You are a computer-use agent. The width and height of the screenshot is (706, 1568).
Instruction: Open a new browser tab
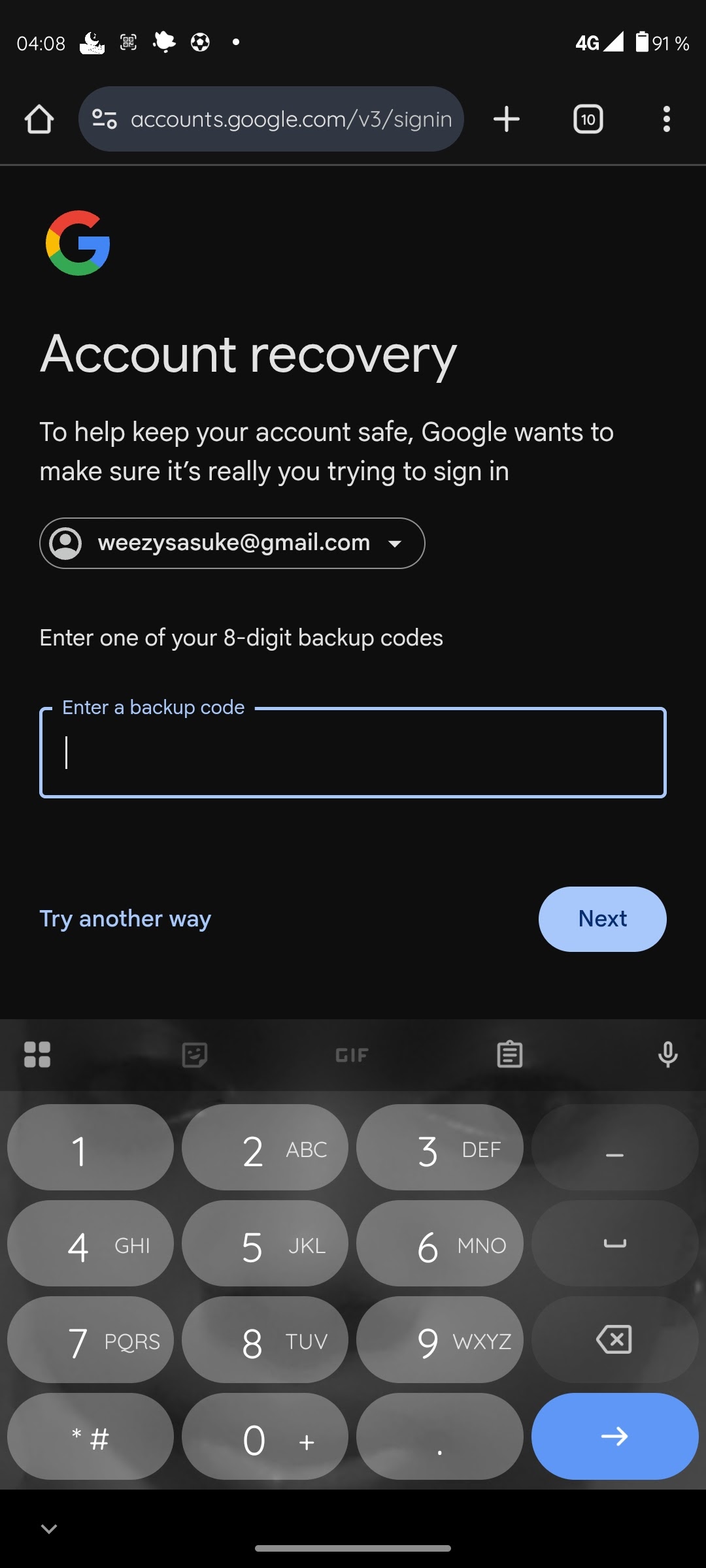(507, 120)
